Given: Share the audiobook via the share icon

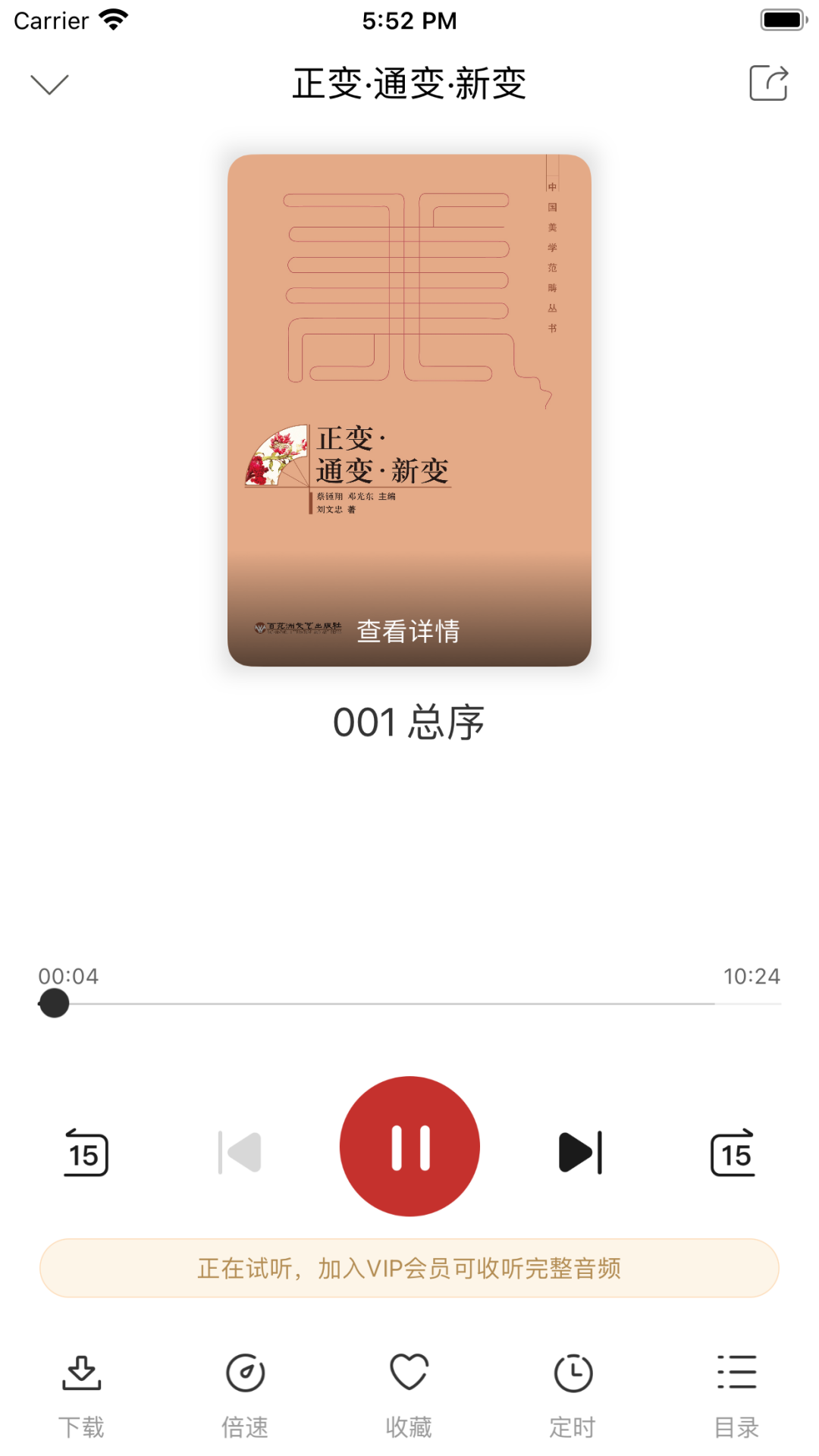Looking at the screenshot, I should point(769,83).
